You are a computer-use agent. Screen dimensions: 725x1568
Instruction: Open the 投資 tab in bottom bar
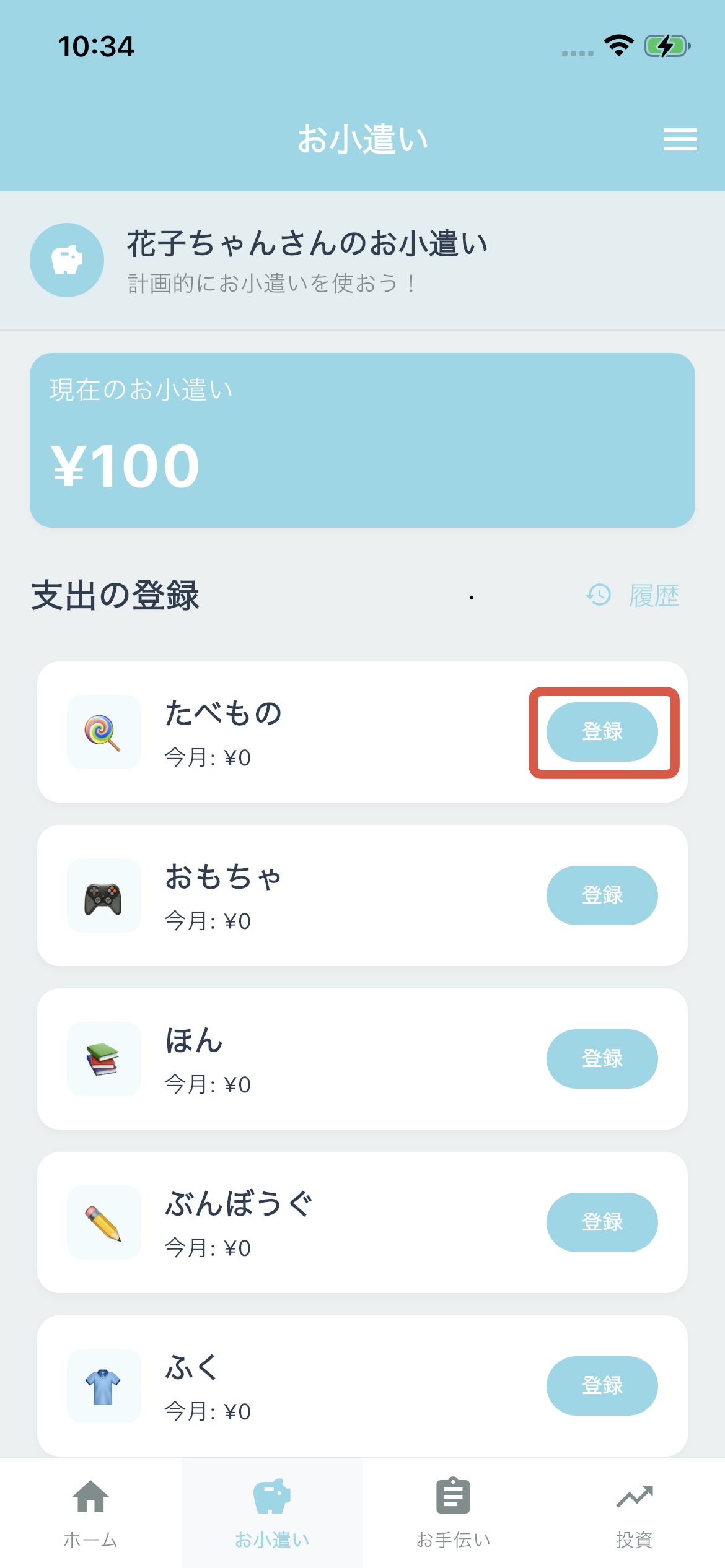(635, 1511)
